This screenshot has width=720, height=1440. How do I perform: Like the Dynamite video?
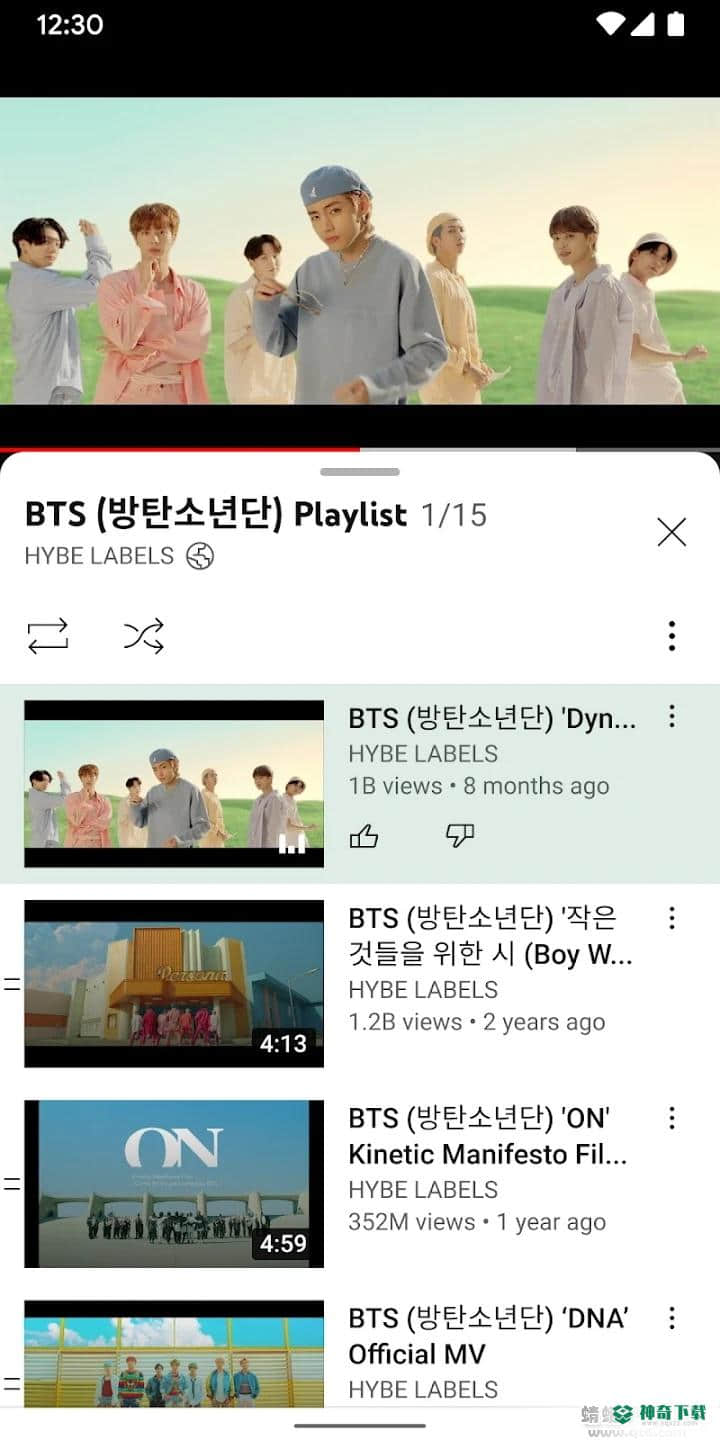364,837
